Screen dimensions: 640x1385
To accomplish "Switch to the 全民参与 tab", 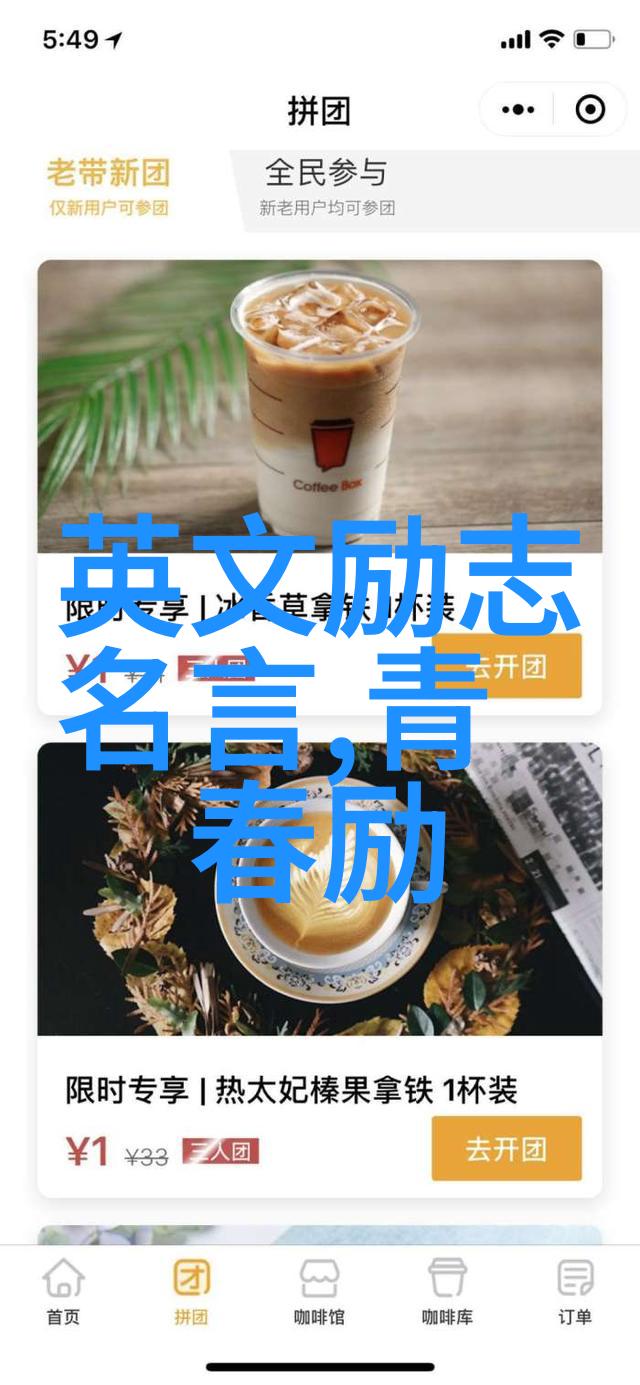I will [x=326, y=186].
